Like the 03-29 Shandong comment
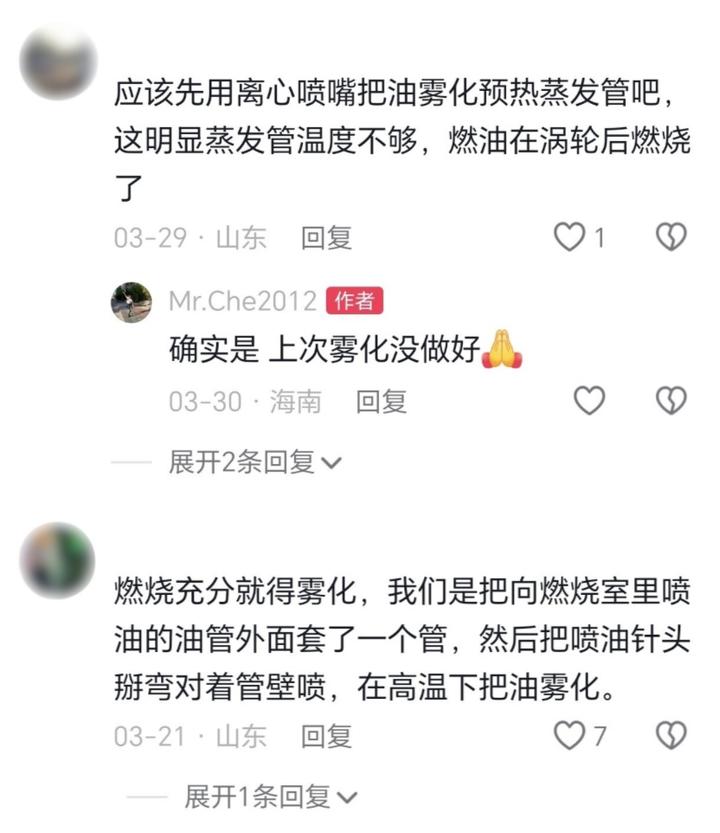This screenshot has width=720, height=833. coord(569,237)
